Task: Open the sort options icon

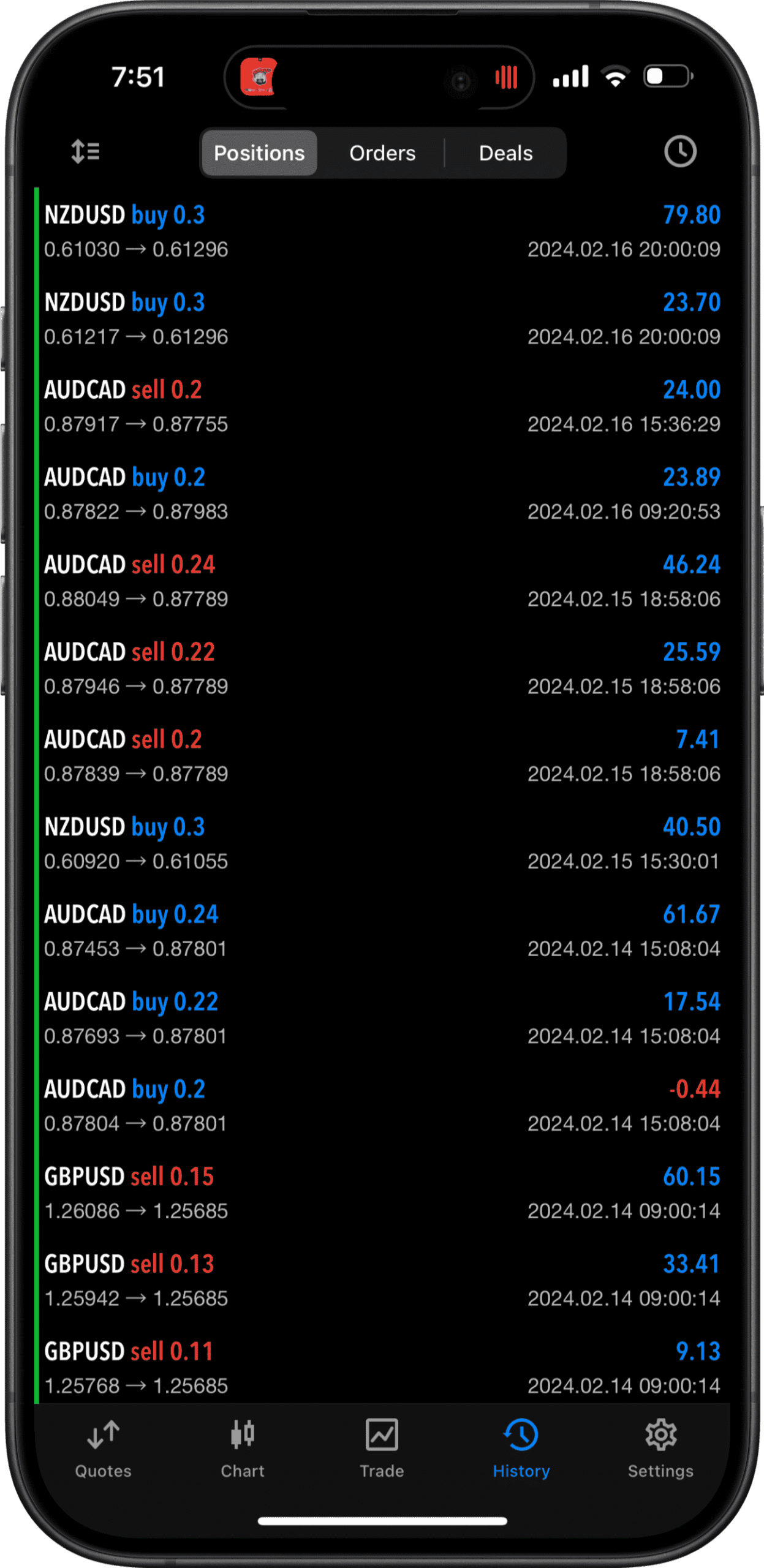Action: tap(85, 151)
